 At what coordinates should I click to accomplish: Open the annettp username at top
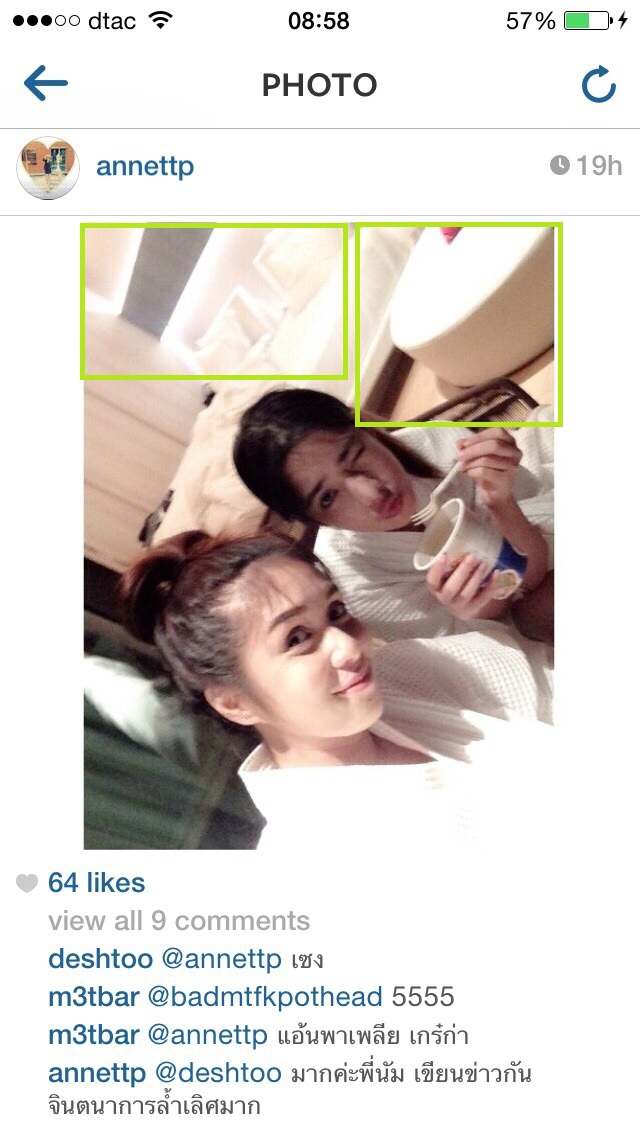pos(145,167)
